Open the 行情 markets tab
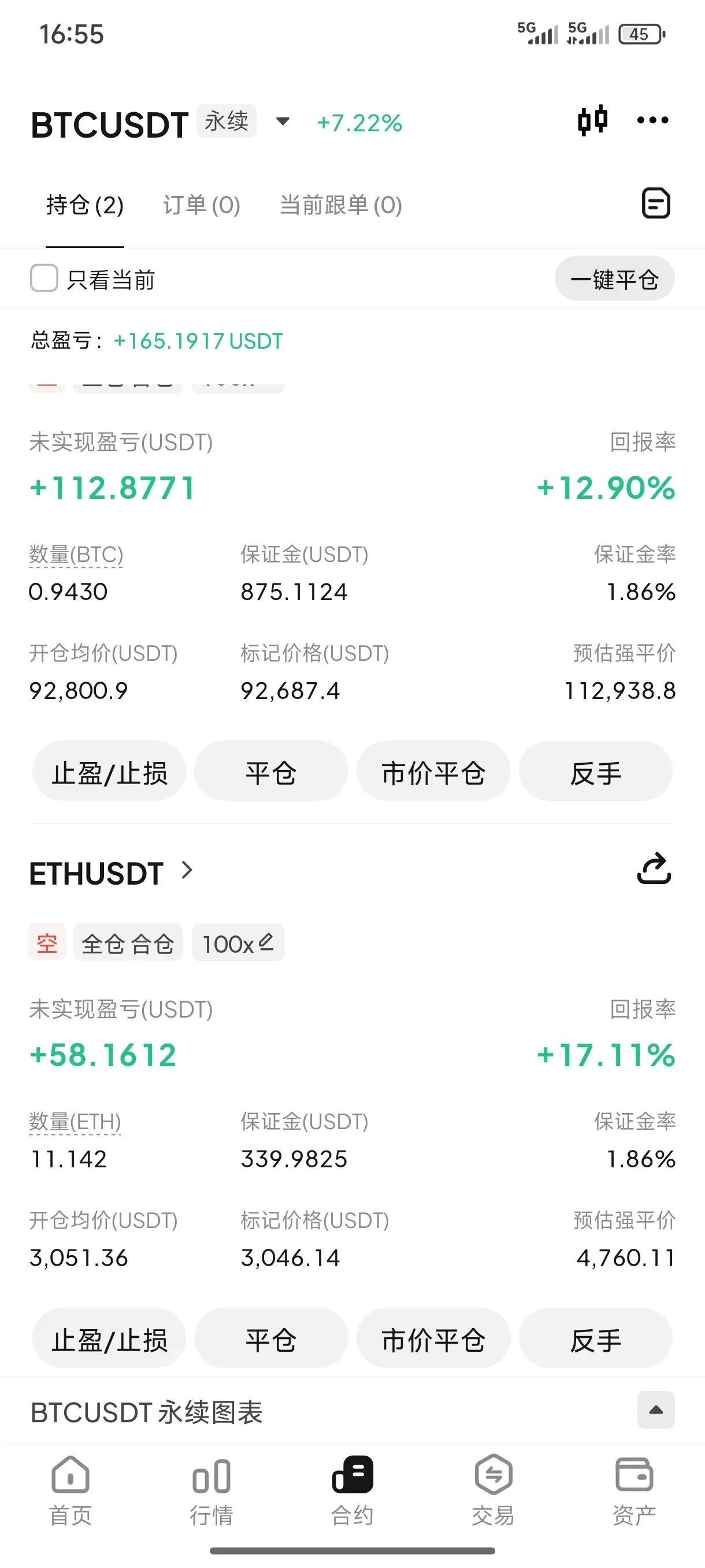Screen dimensions: 705x1568 (211, 1491)
